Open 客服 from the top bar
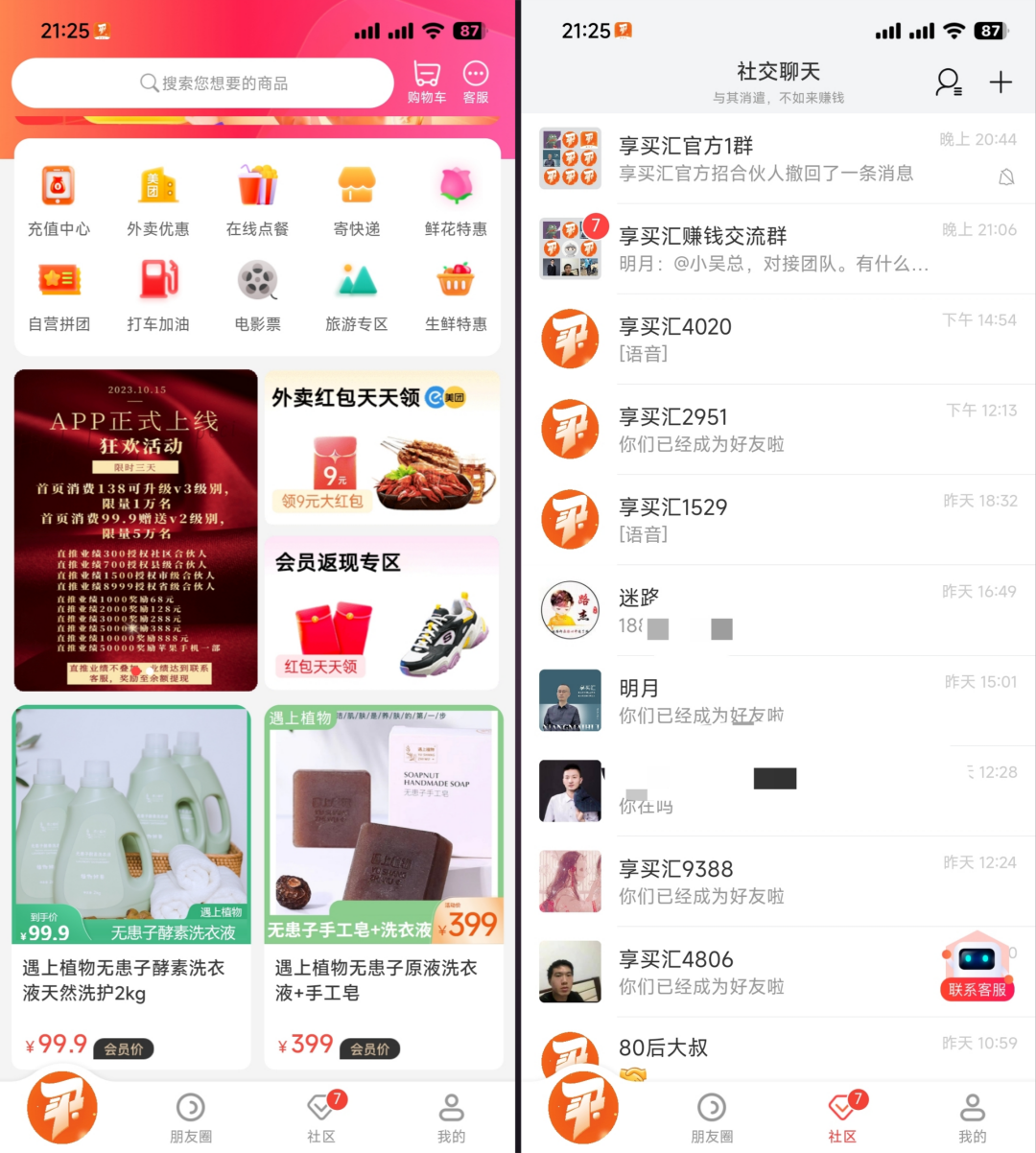Viewport: 1036px width, 1153px height. [476, 82]
